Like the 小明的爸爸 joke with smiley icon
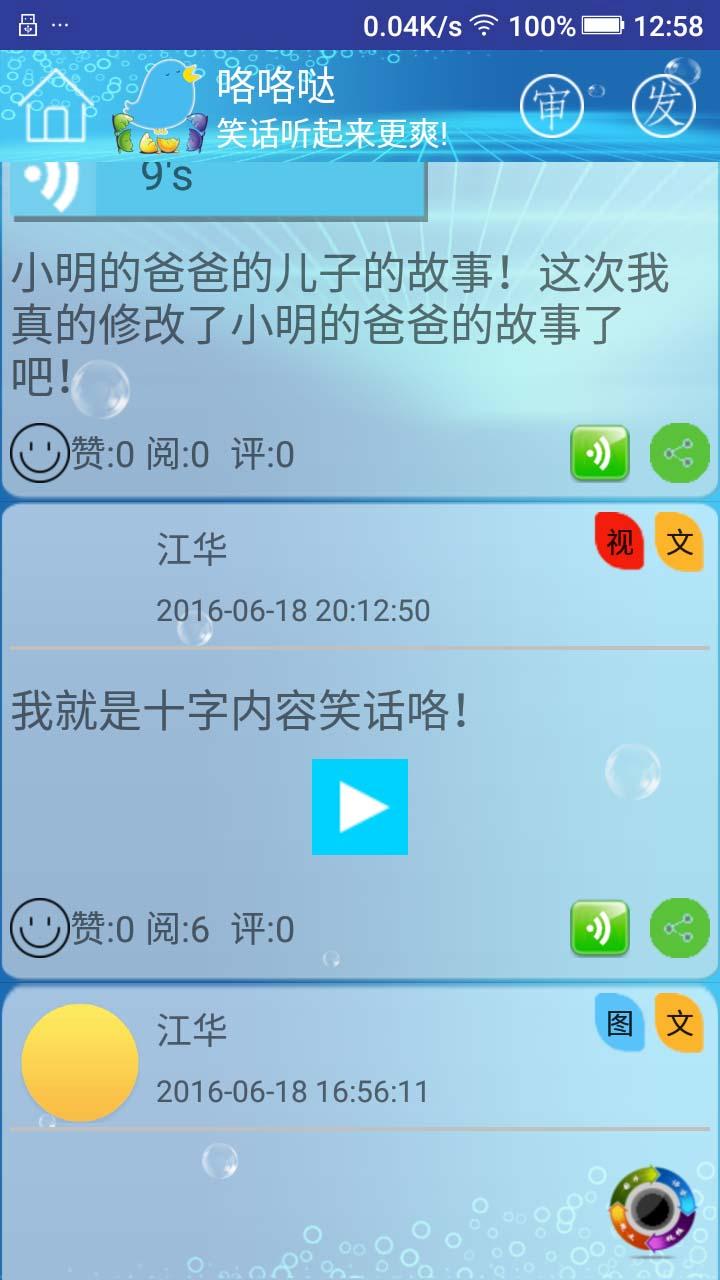 [39, 453]
